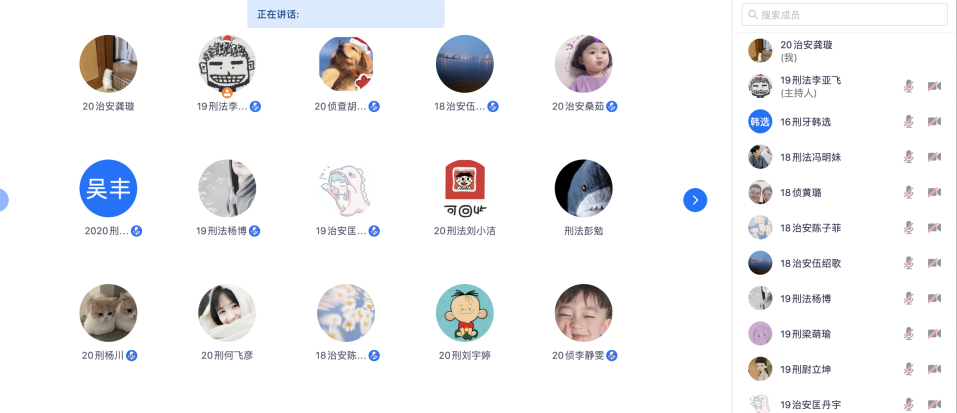
Task: Open the 19刑法杨博 participant tile
Action: click(227, 189)
